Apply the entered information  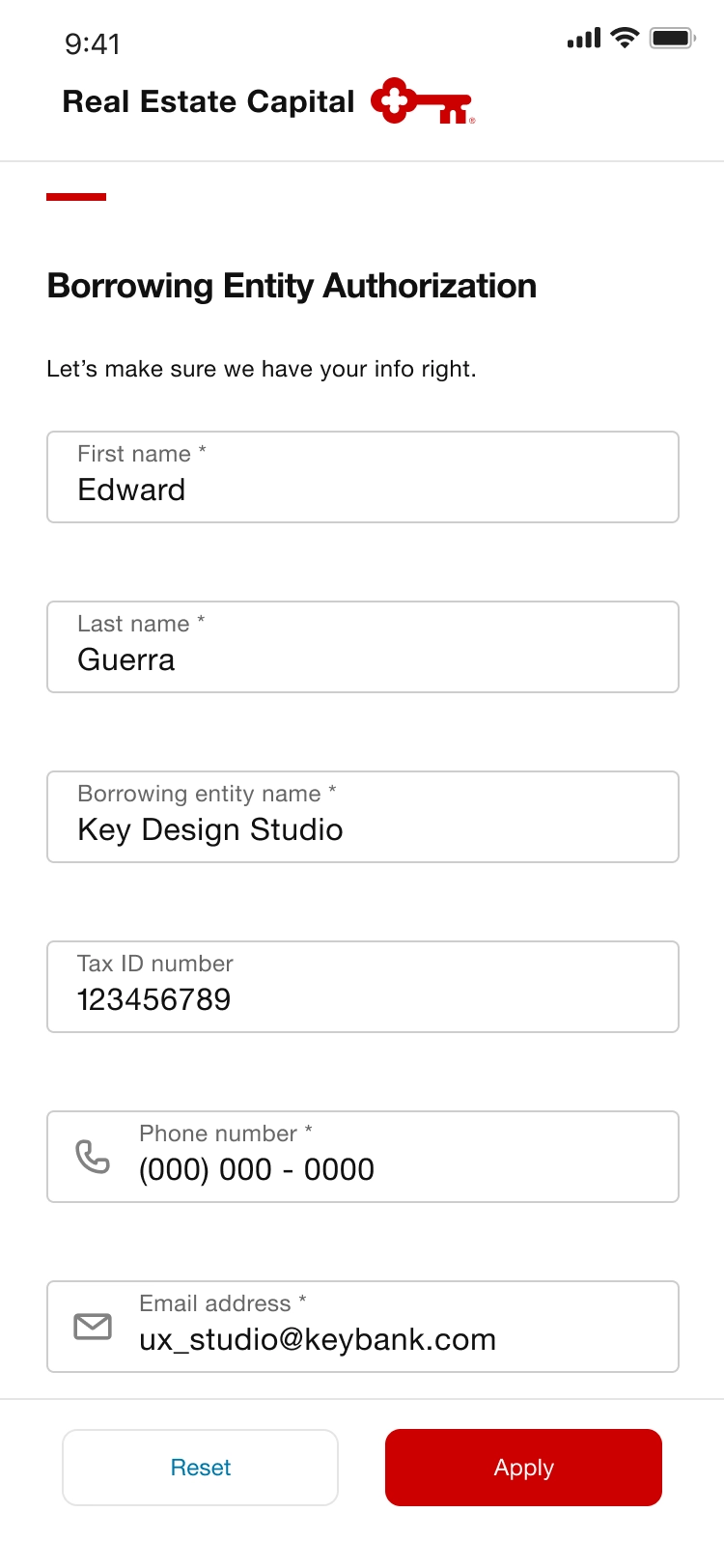pos(524,1468)
